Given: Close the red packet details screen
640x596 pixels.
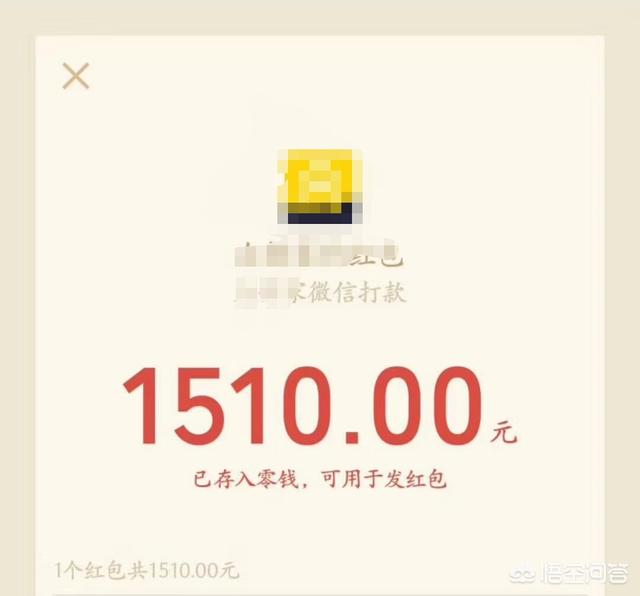Looking at the screenshot, I should 76,76.
